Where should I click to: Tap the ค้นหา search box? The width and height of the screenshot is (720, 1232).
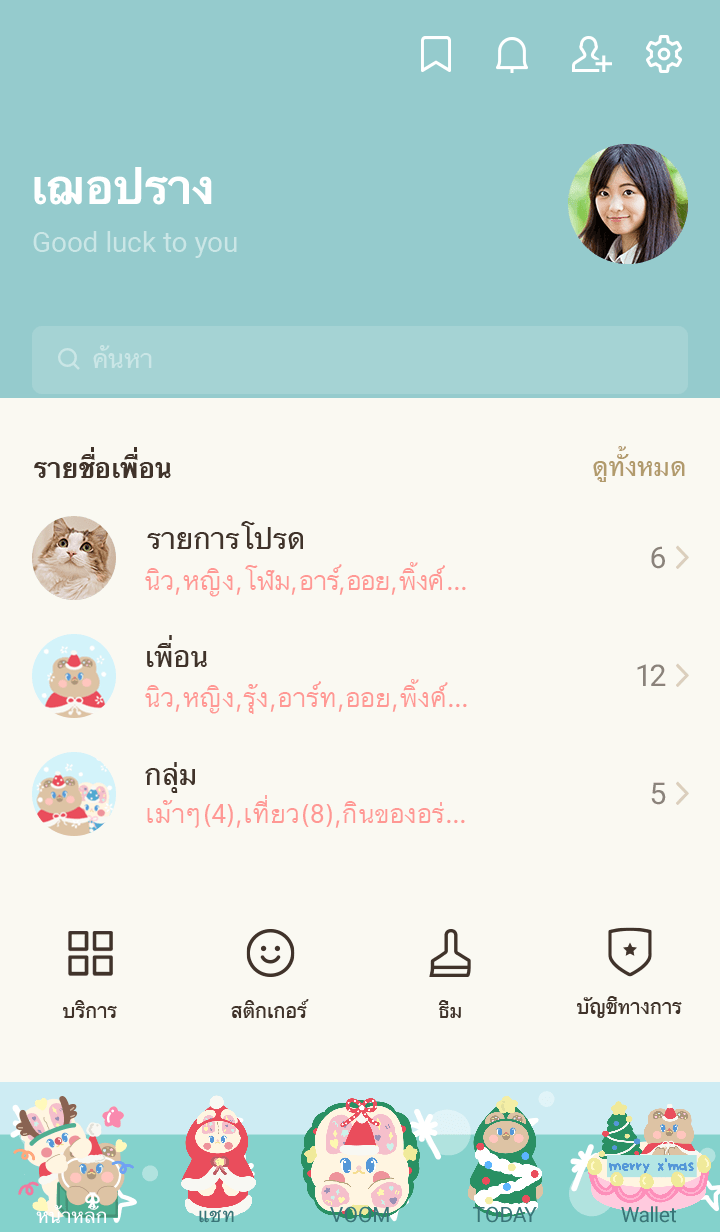[360, 359]
